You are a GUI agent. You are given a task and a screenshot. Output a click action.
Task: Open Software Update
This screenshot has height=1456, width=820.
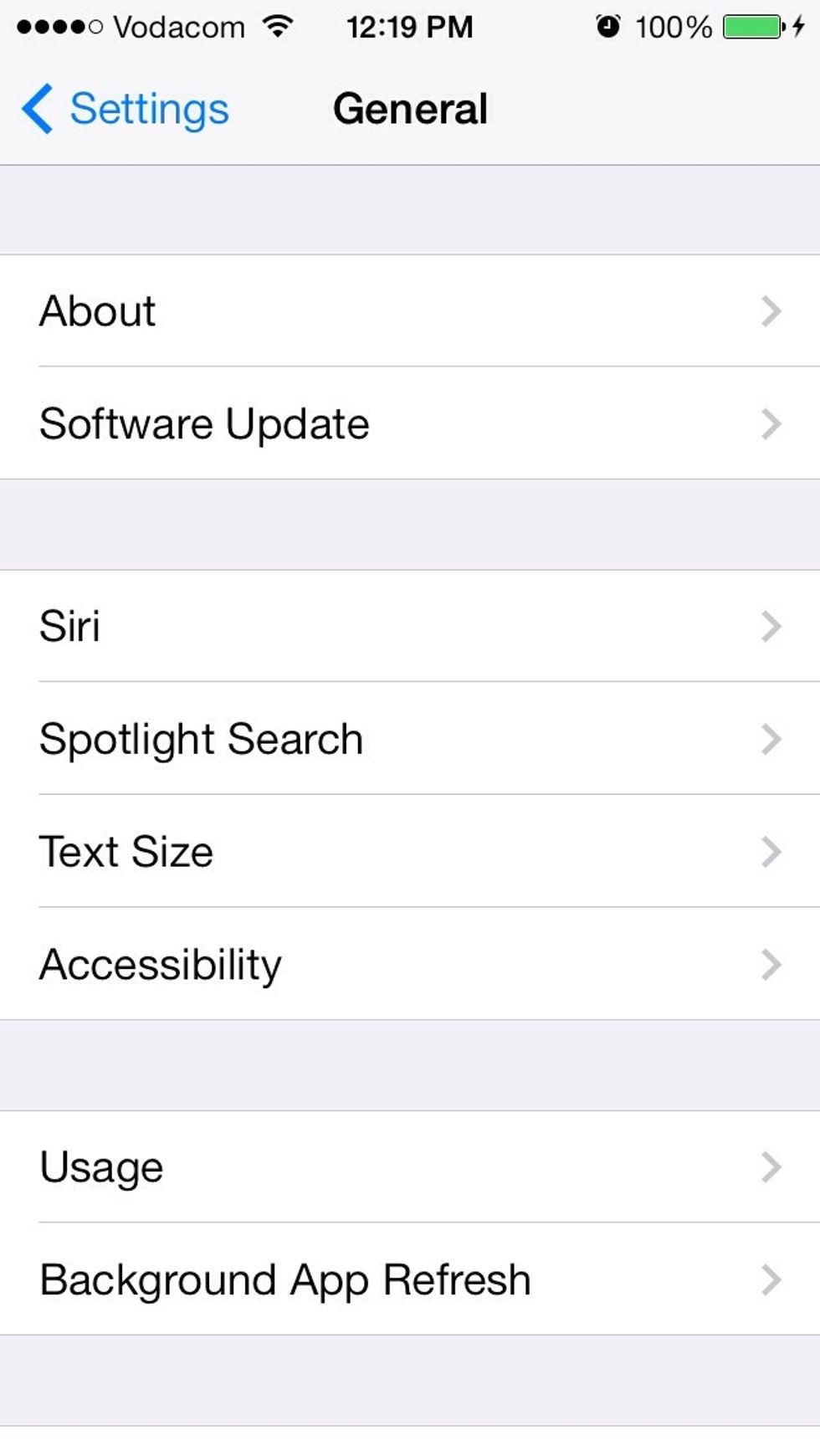(410, 423)
